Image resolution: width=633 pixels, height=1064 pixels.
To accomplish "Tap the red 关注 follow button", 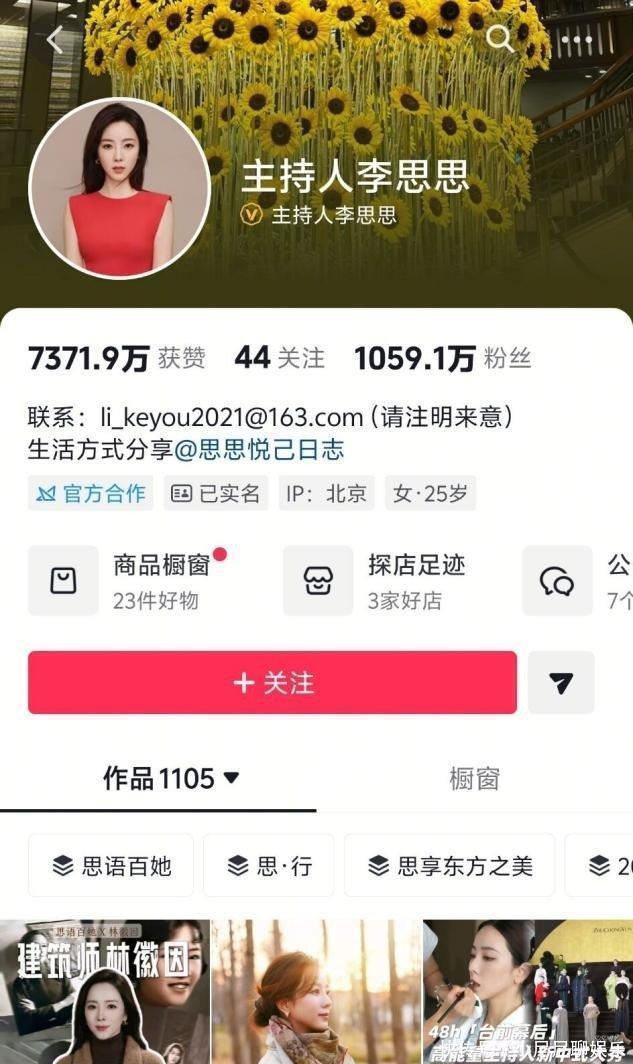I will pos(272,683).
